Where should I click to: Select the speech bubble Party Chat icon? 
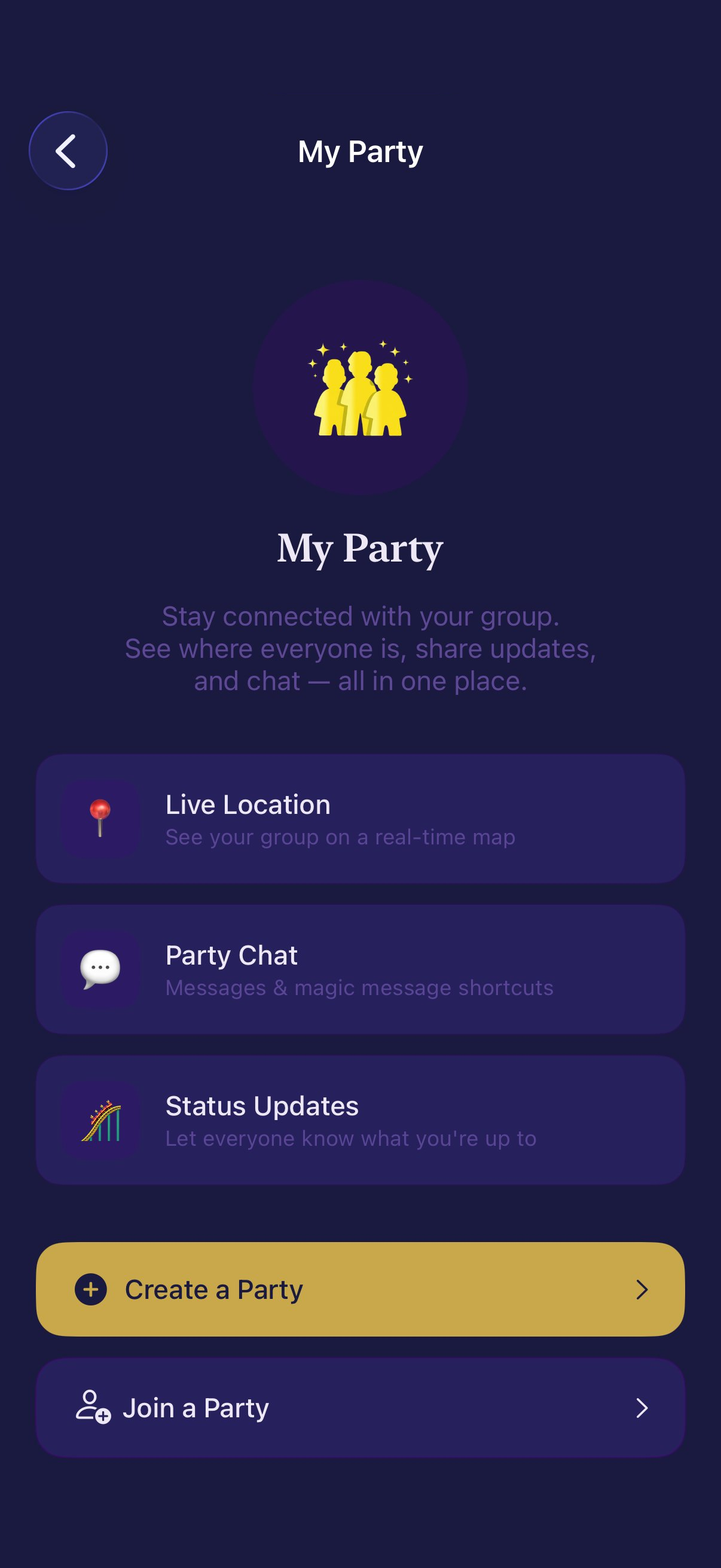coord(100,969)
